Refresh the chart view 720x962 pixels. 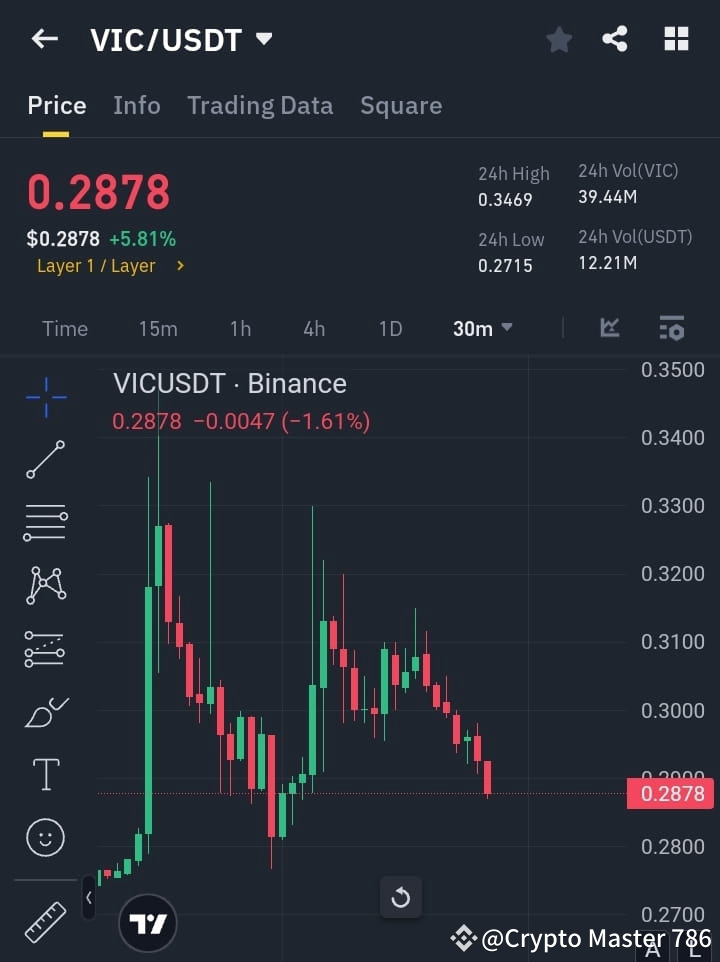401,898
